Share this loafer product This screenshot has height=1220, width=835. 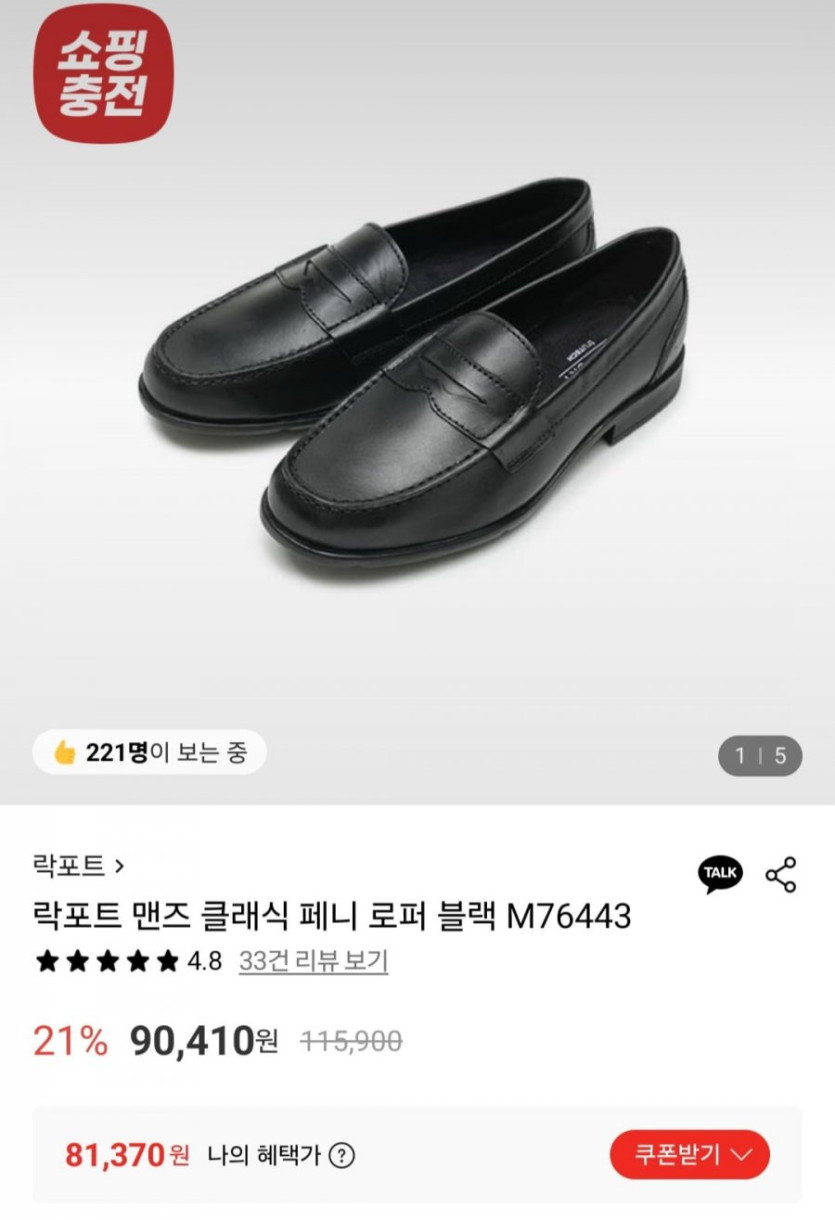781,875
